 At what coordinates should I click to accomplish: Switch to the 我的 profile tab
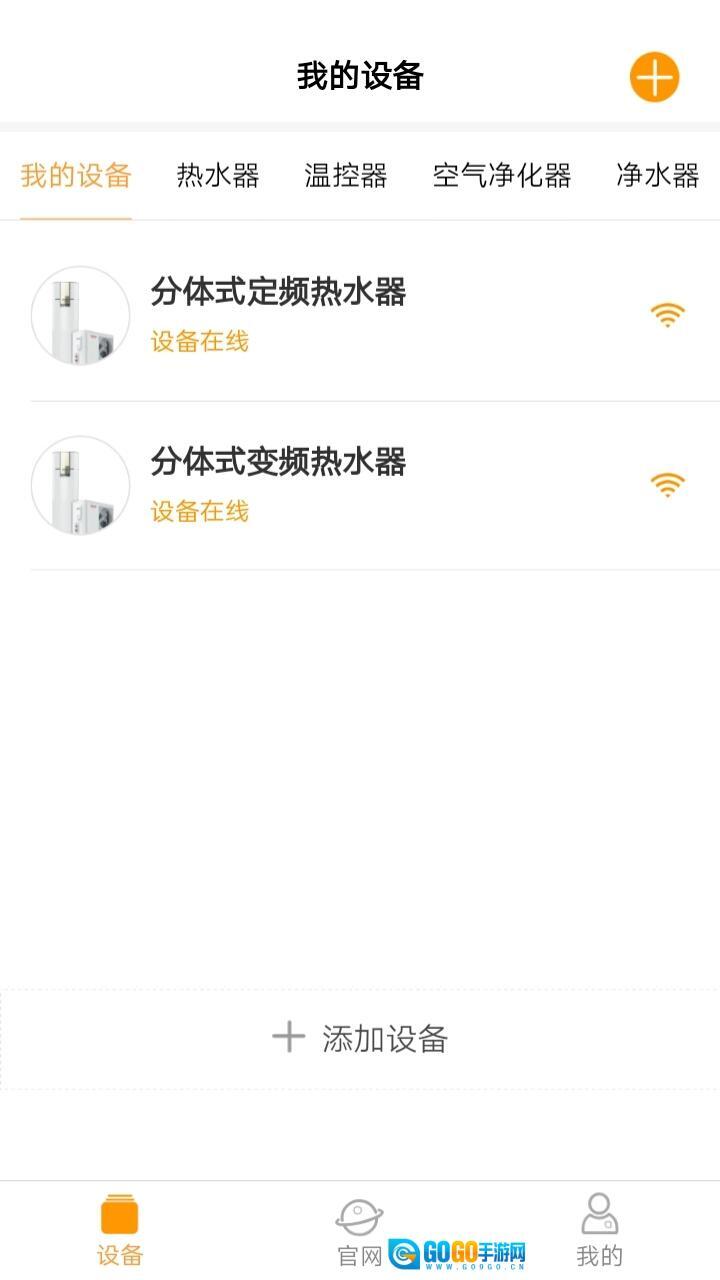pos(600,1230)
